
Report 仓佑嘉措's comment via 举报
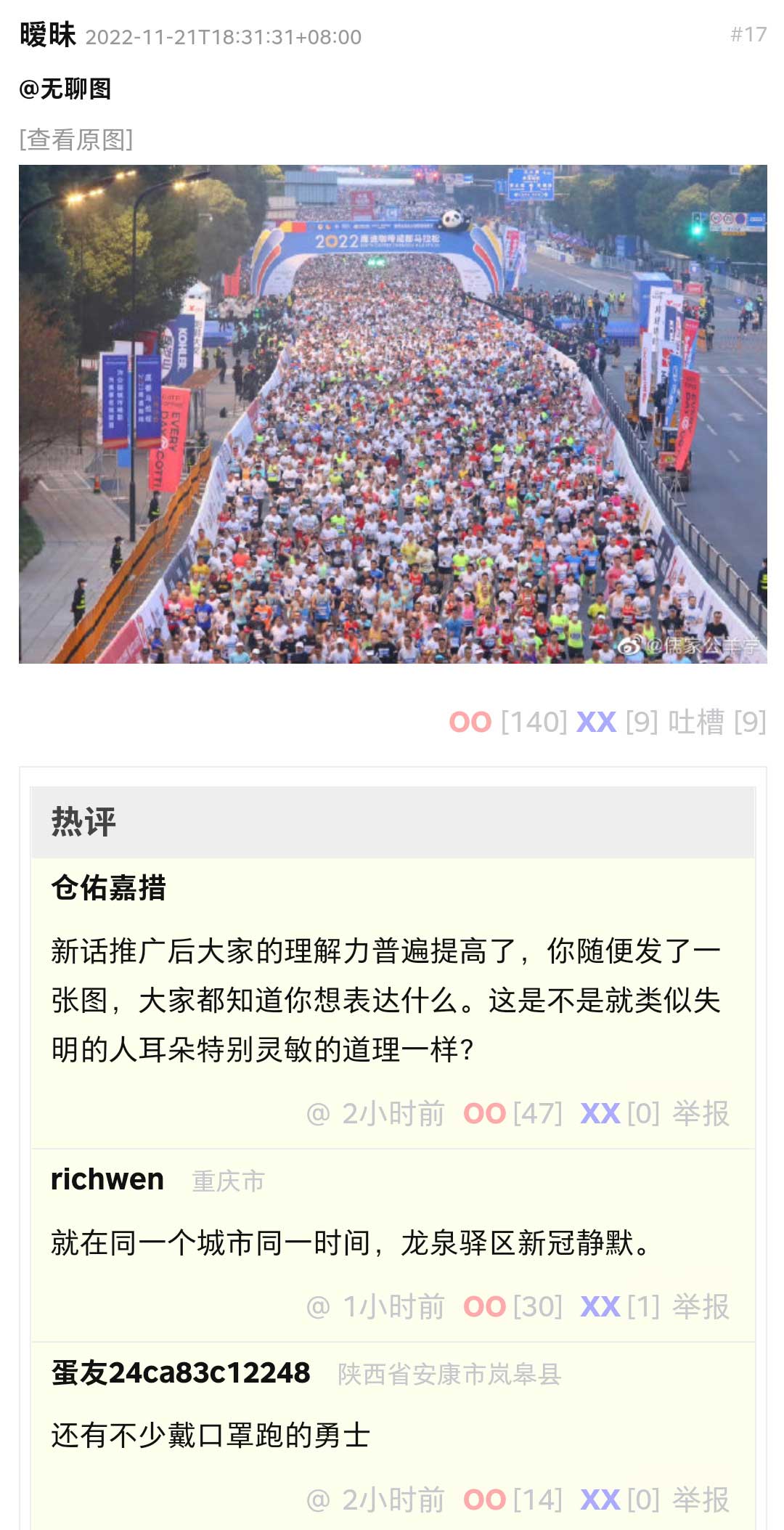click(701, 1113)
